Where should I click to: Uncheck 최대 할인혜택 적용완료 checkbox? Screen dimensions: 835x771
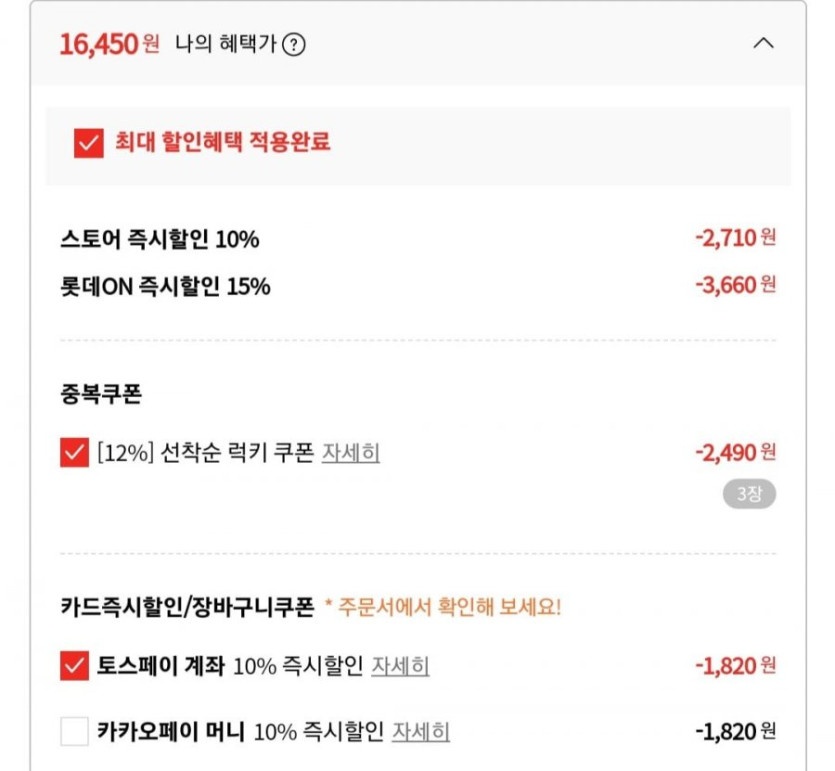pos(89,142)
